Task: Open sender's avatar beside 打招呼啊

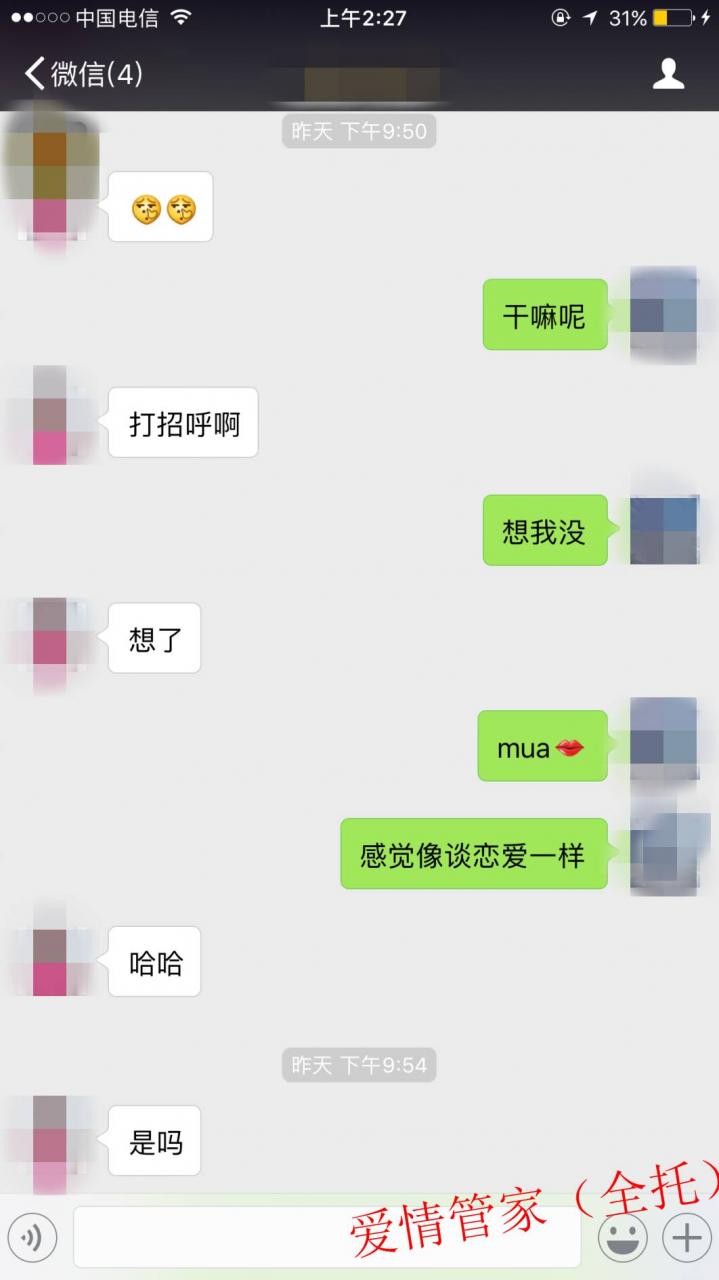Action: pyautogui.click(x=50, y=416)
